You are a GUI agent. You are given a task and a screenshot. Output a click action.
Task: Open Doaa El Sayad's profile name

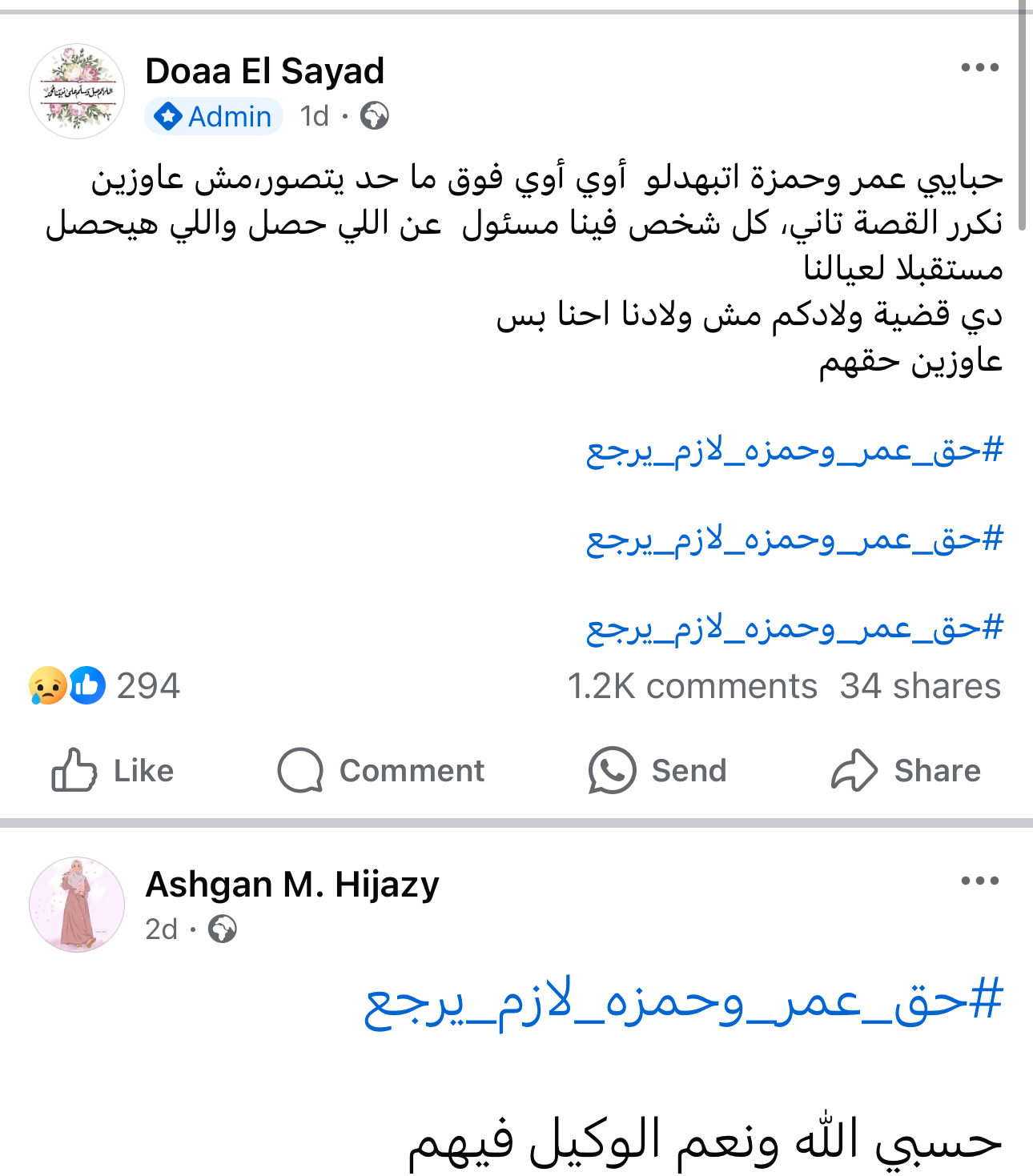264,71
